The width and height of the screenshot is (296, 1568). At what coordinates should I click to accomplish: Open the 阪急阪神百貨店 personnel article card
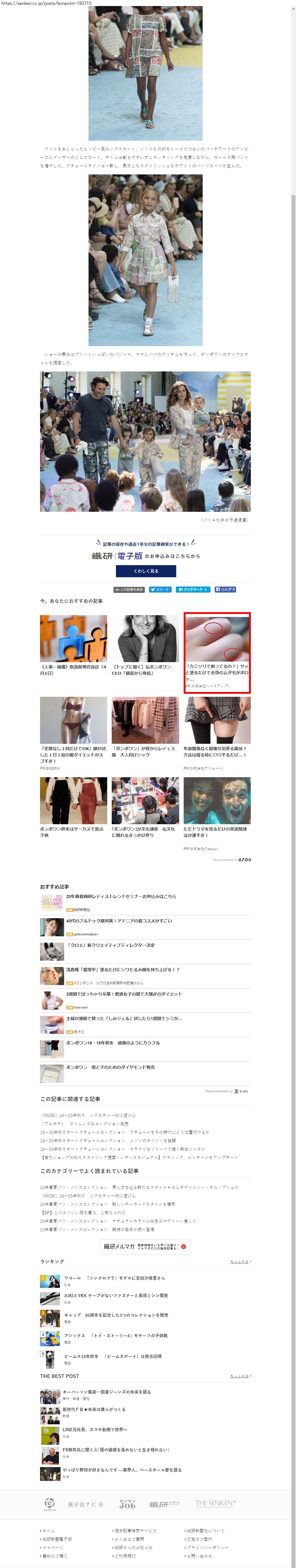pos(74,646)
